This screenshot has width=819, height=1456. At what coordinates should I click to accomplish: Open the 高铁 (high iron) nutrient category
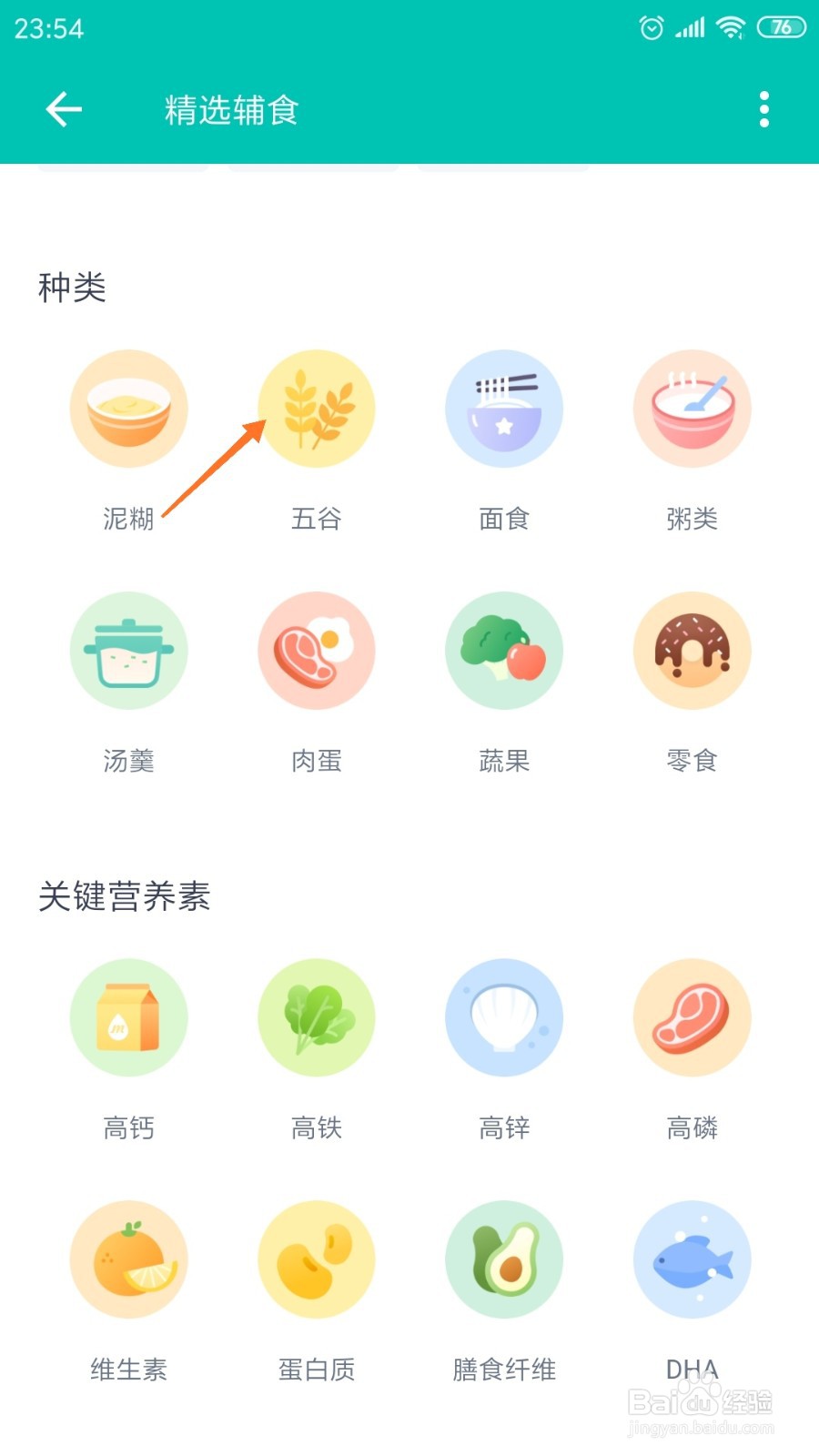coord(317,1018)
